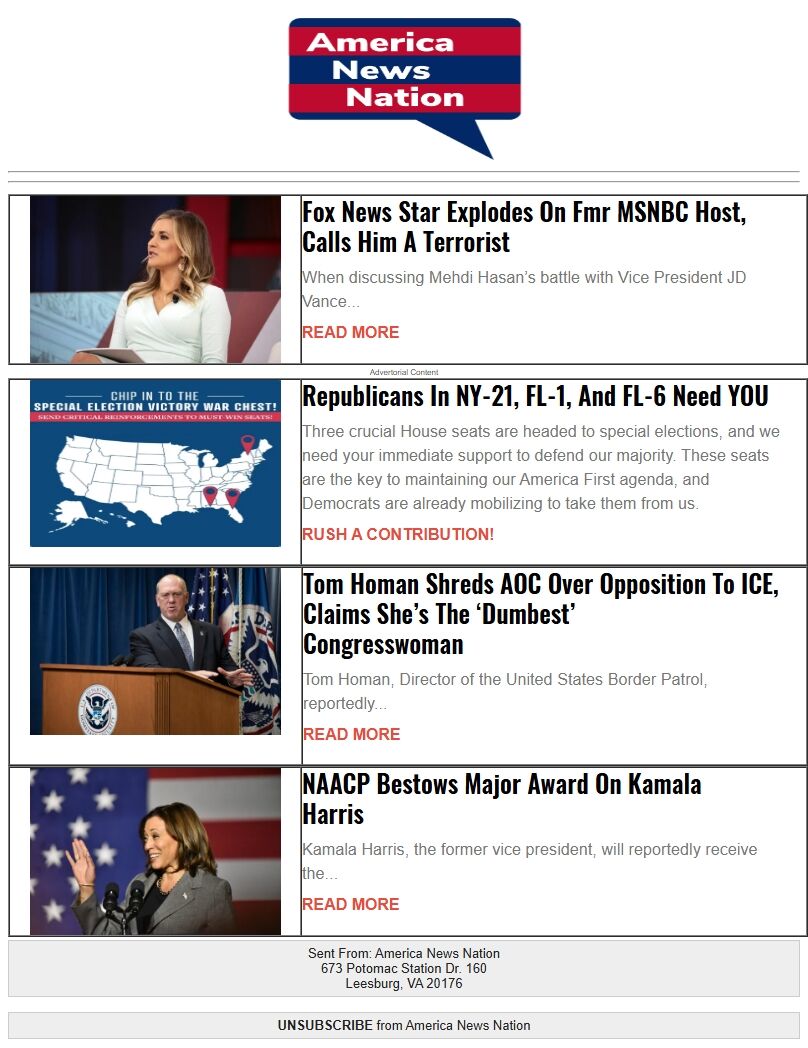Open Read More for the Fox News Star story

[x=350, y=332]
